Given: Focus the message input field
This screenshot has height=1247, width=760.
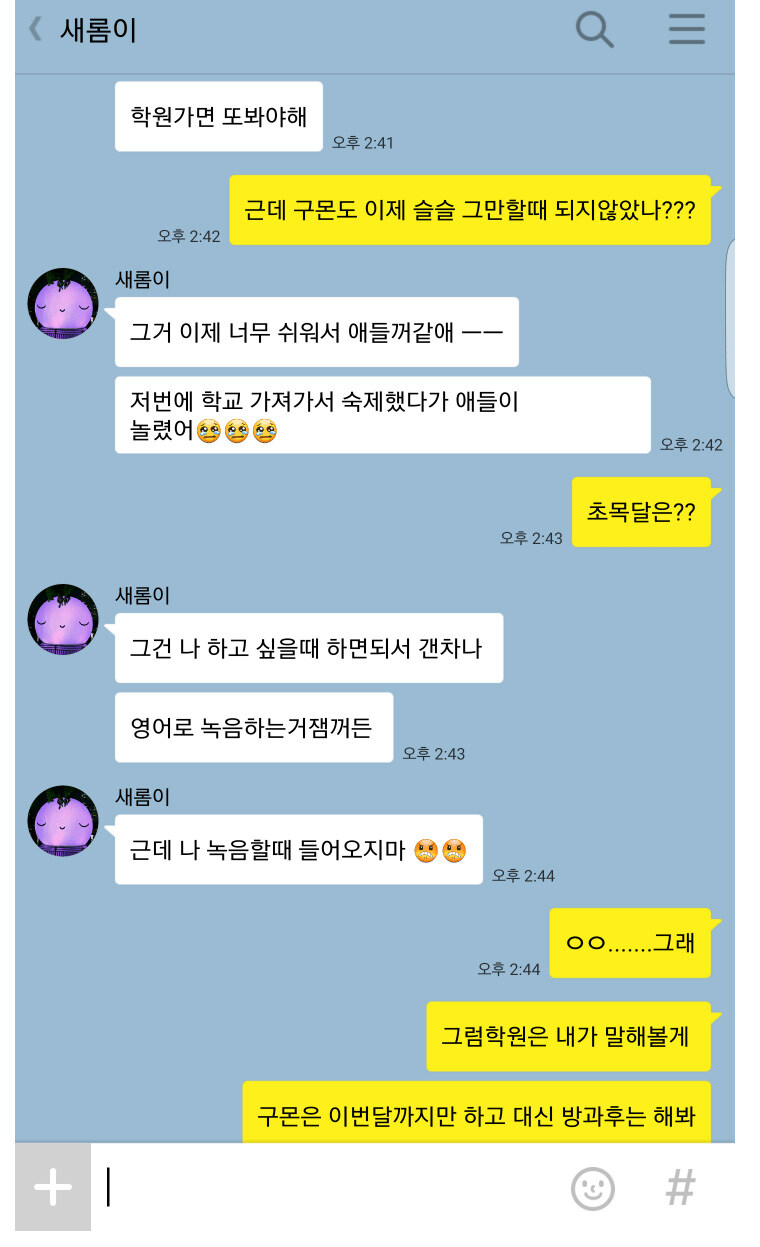Looking at the screenshot, I should (330, 1187).
